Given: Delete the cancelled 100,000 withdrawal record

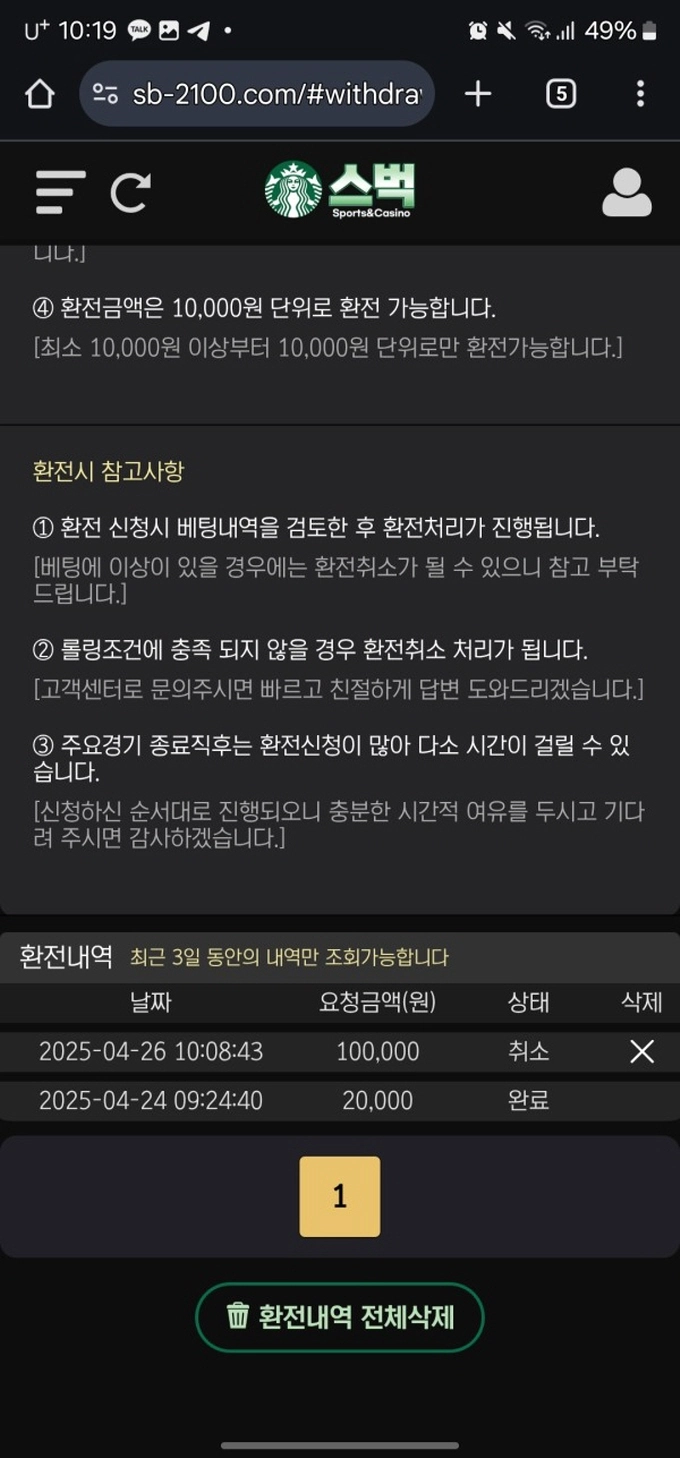Looking at the screenshot, I should (641, 1051).
